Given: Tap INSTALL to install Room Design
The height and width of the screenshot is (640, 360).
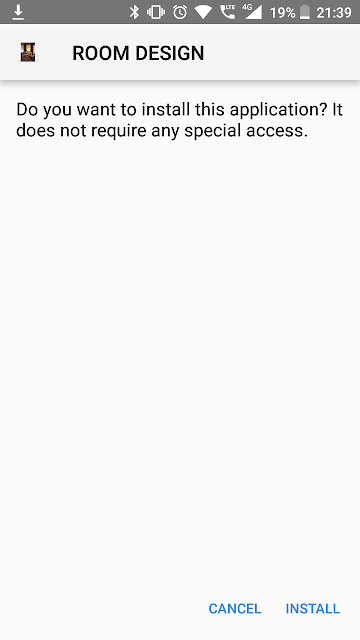Looking at the screenshot, I should pyautogui.click(x=313, y=609).
